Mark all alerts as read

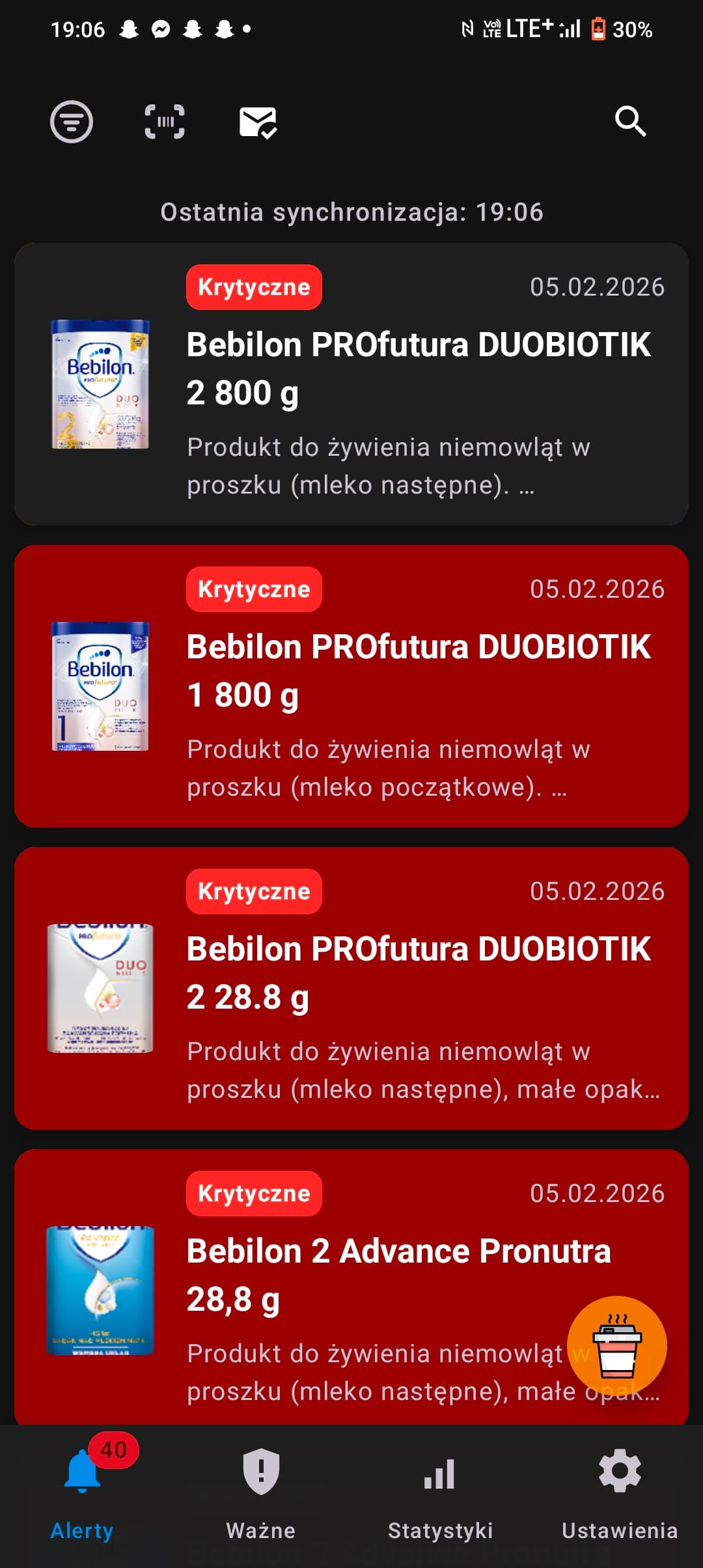pyautogui.click(x=258, y=122)
